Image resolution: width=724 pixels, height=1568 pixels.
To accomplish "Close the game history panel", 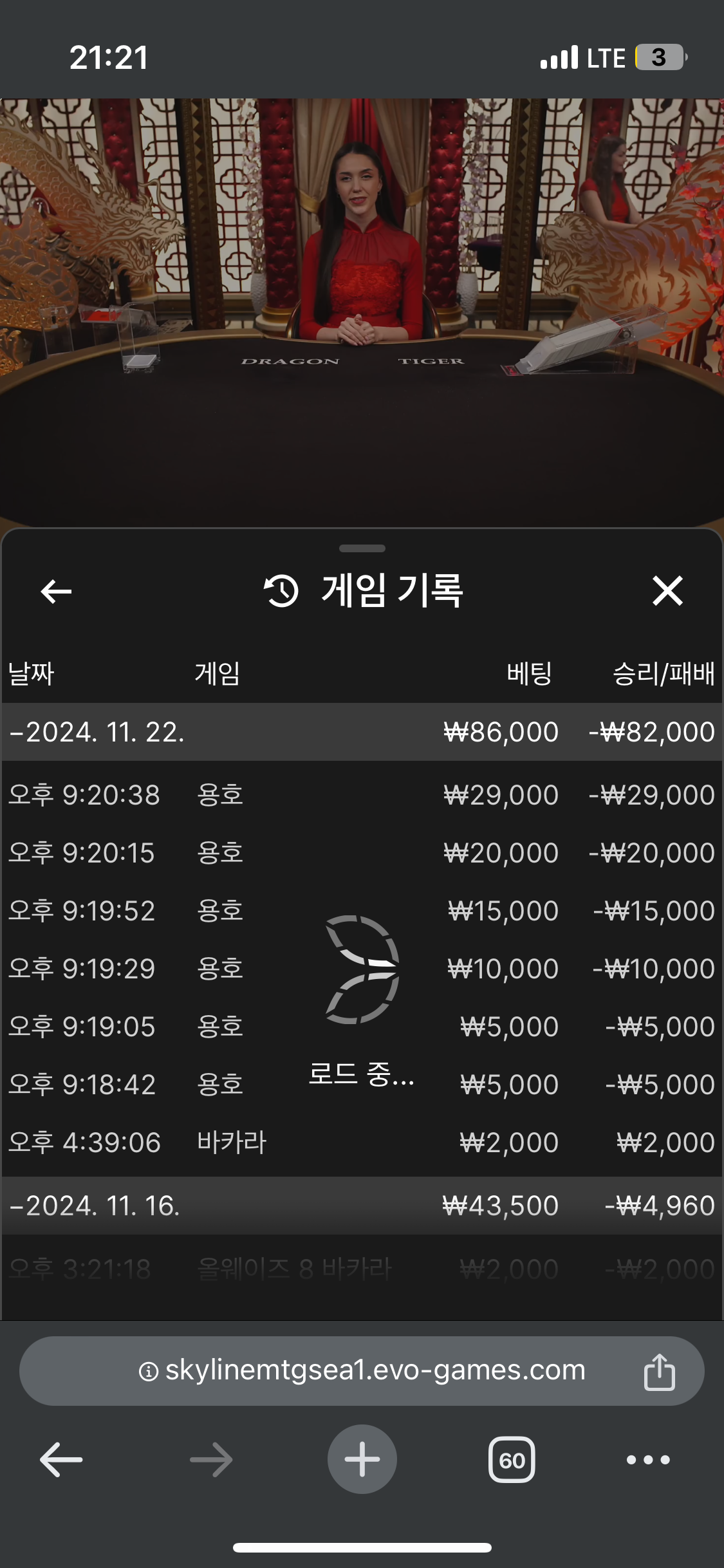I will pos(667,591).
